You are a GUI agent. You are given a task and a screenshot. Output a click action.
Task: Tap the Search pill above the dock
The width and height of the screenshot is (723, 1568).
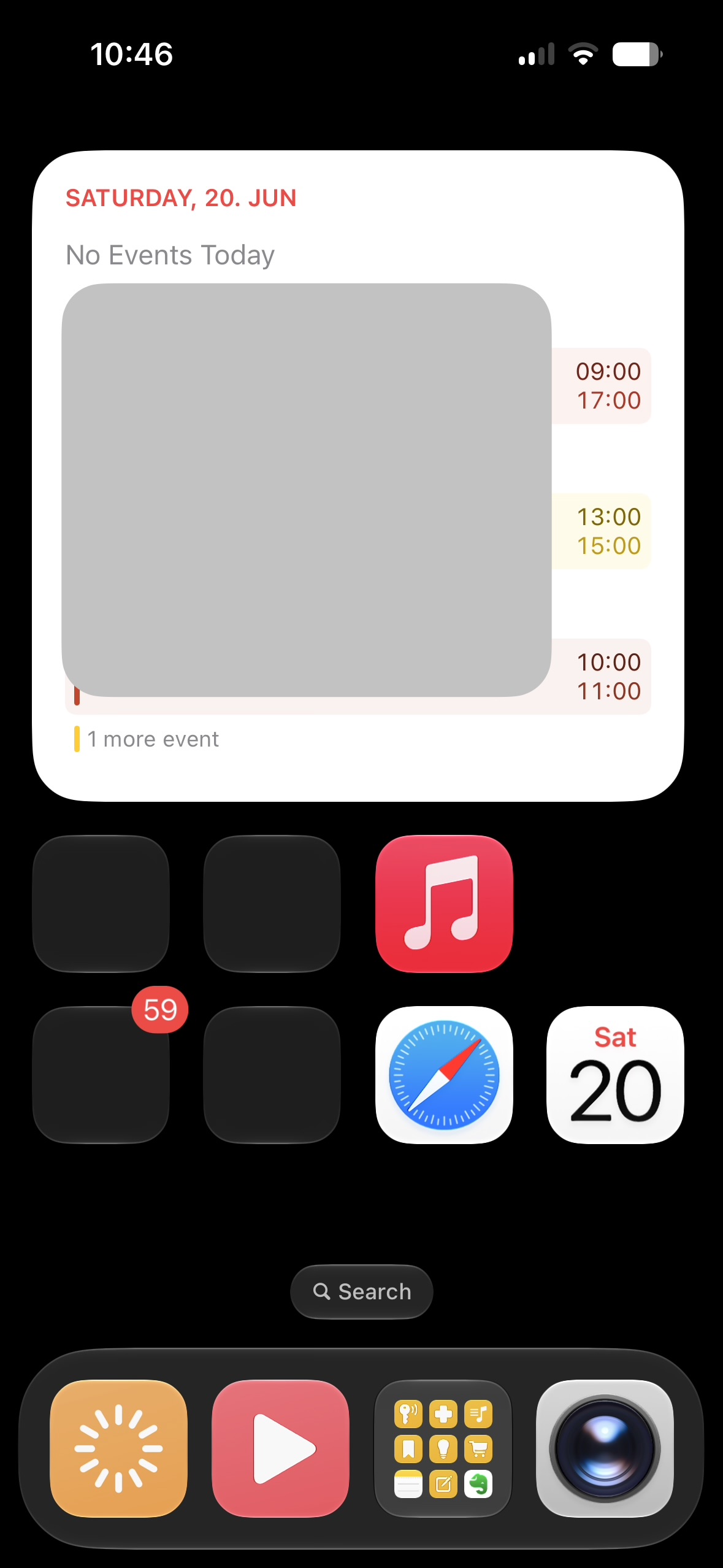[362, 1291]
